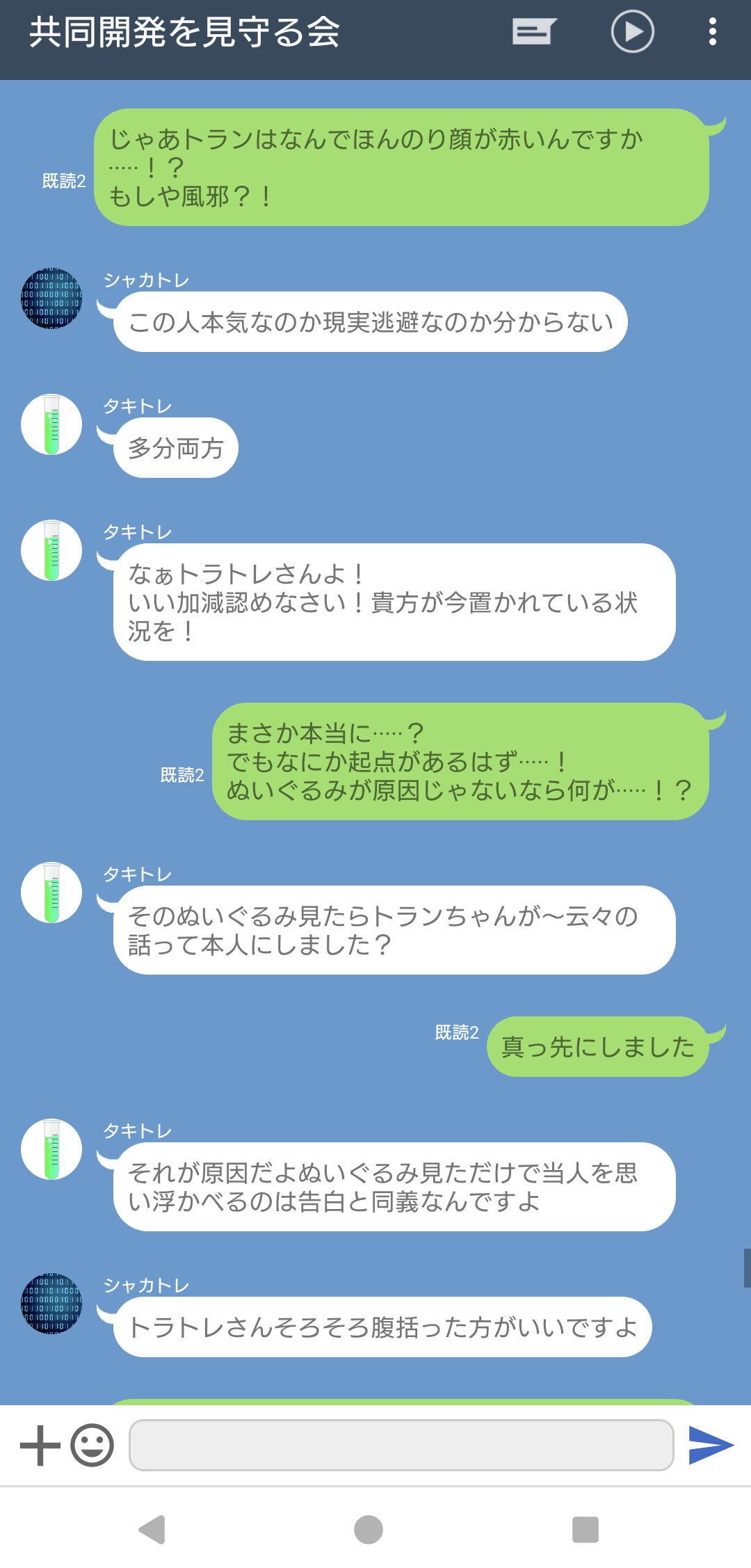Focus the message text field

coord(401,1446)
